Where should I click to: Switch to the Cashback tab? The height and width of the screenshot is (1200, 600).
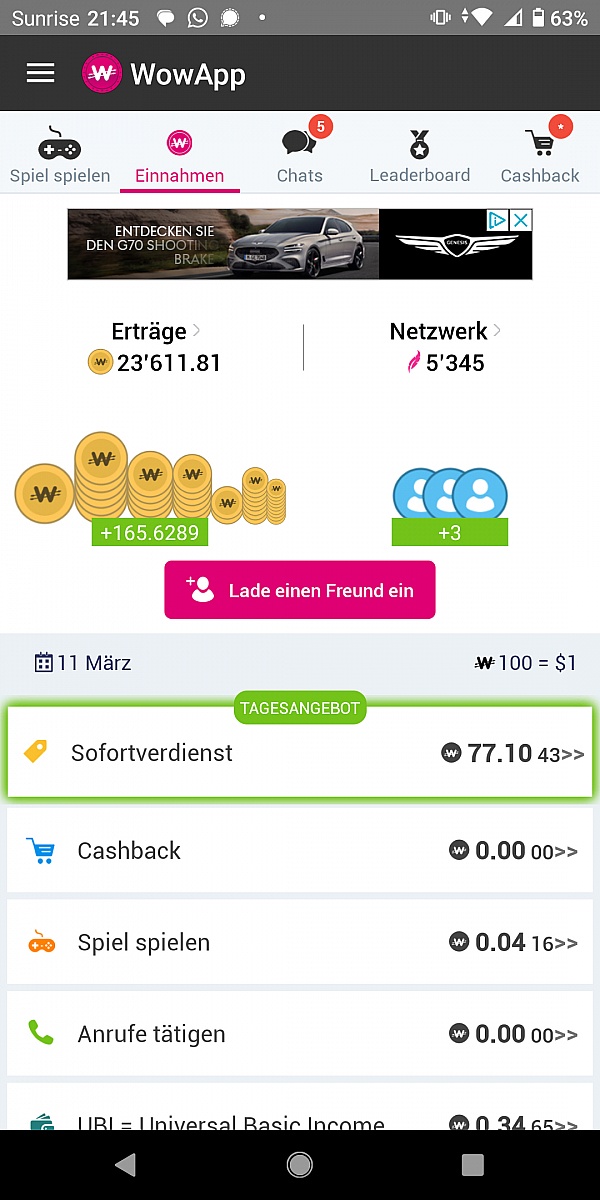pos(540,156)
